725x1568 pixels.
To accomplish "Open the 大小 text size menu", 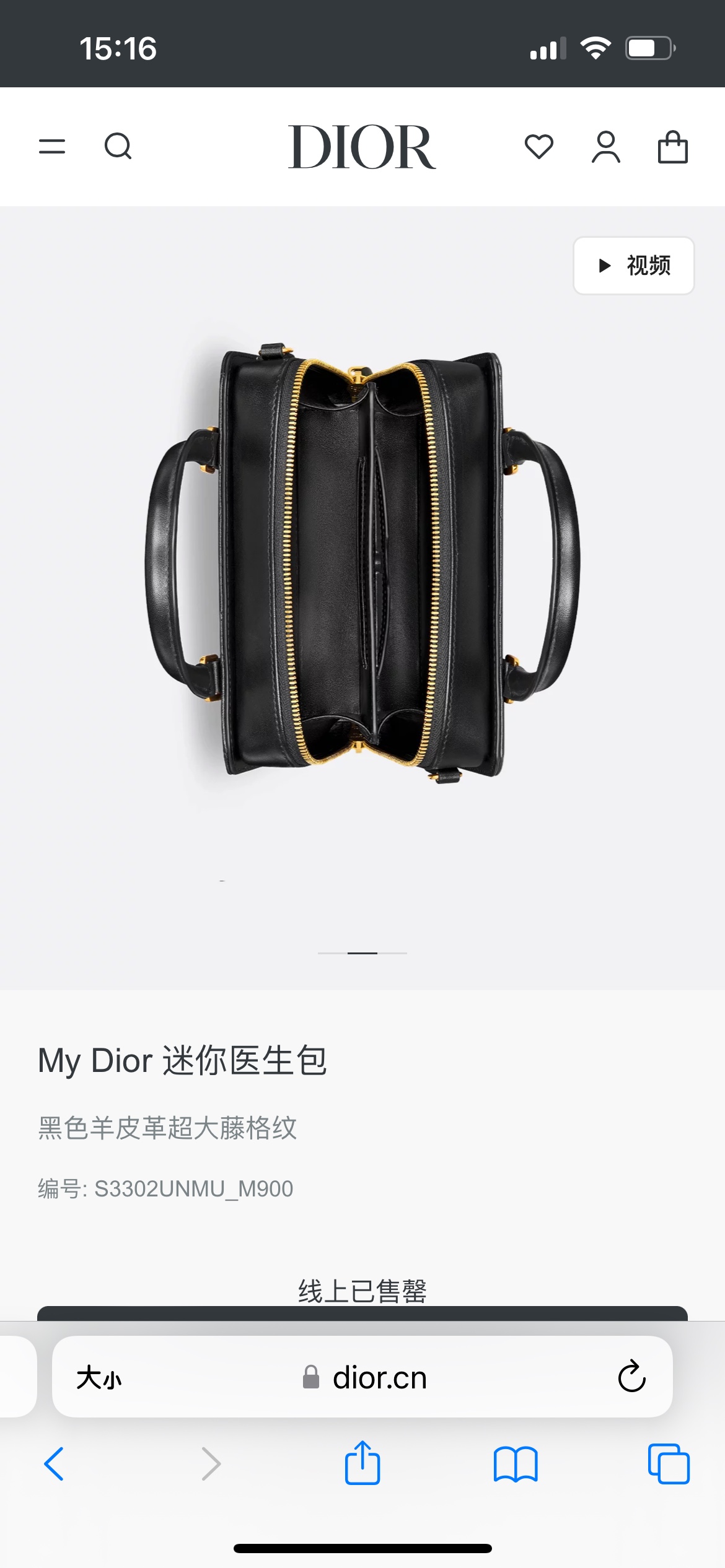I will point(99,1378).
